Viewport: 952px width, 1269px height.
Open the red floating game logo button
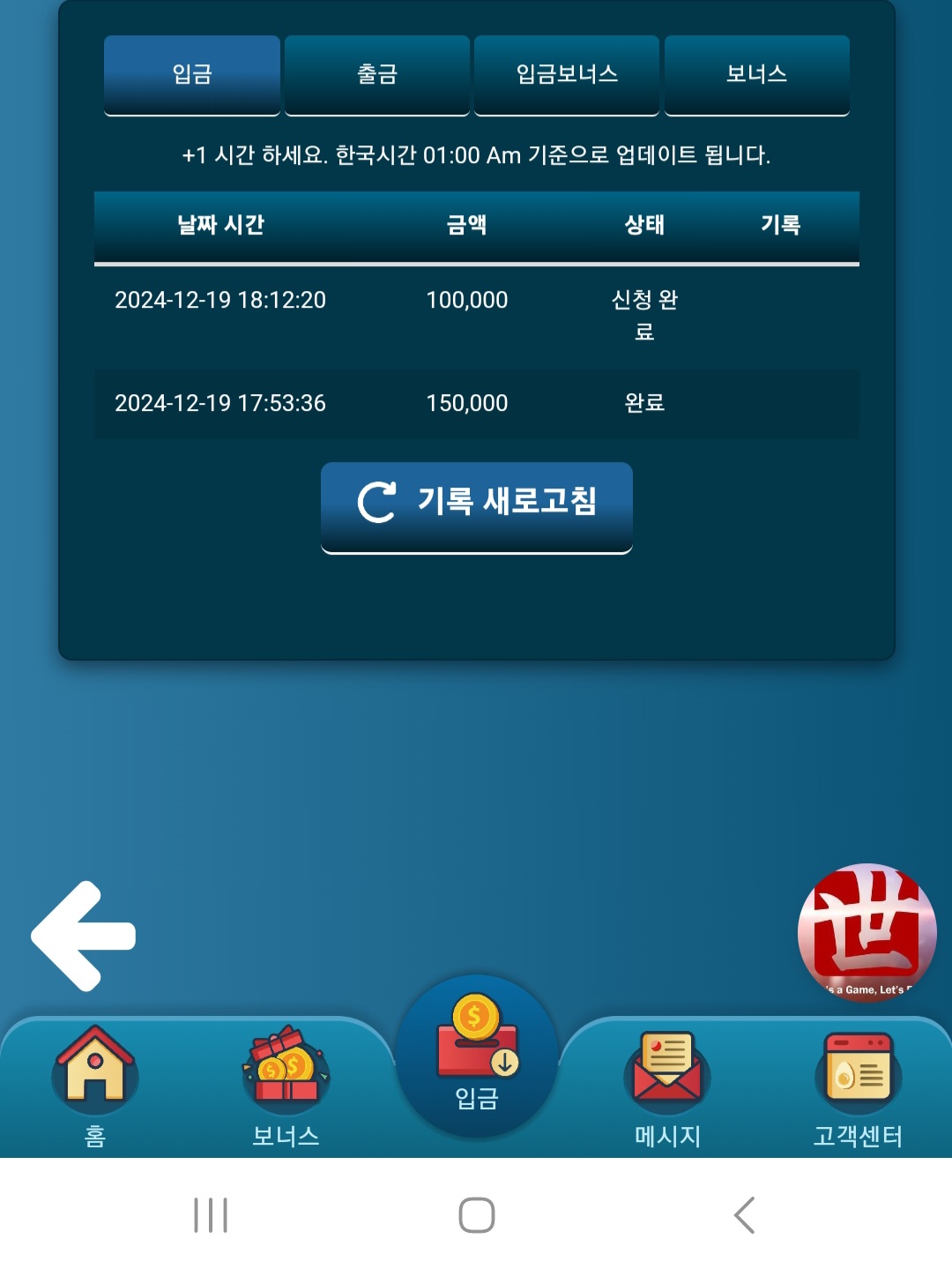tap(866, 932)
